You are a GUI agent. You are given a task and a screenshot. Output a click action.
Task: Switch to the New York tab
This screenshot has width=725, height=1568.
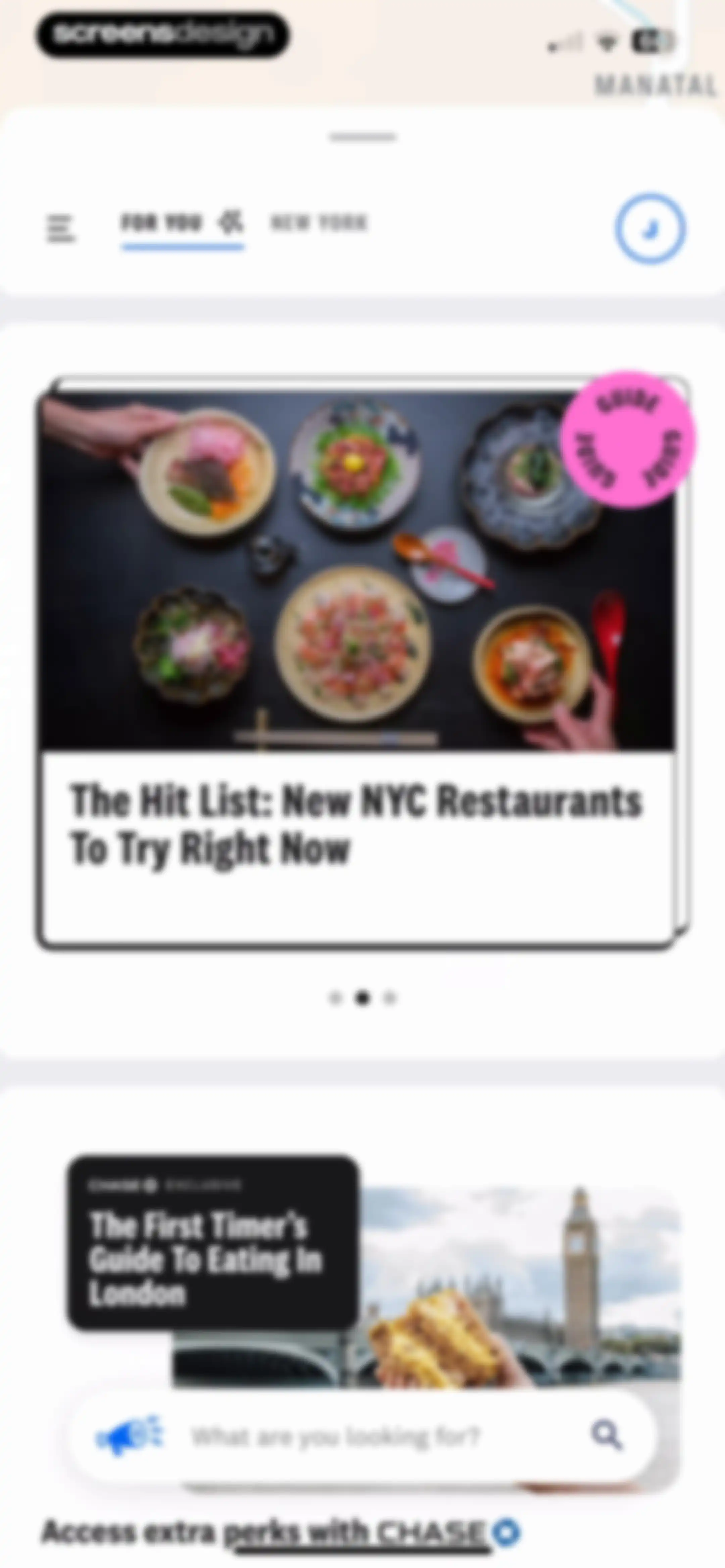click(x=319, y=223)
